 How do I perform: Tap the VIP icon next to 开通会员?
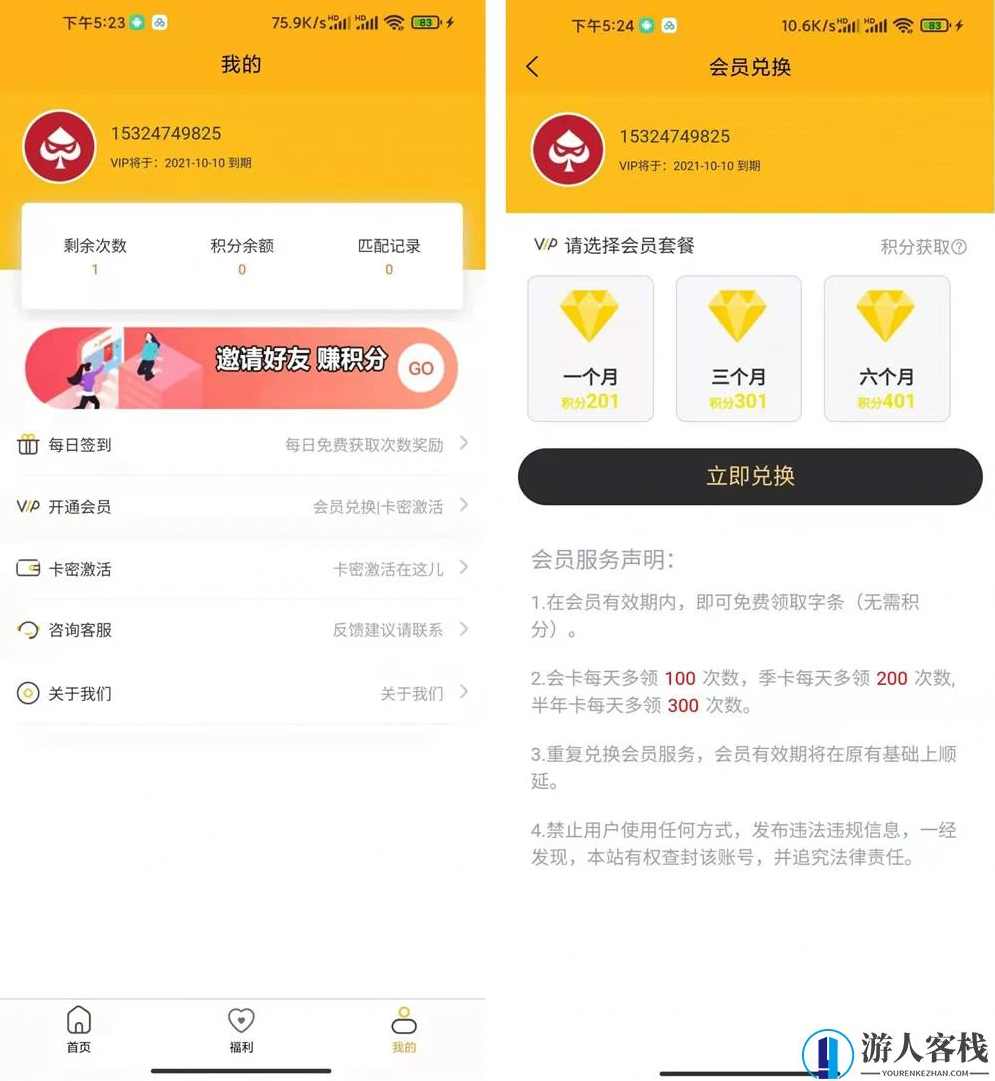click(29, 506)
